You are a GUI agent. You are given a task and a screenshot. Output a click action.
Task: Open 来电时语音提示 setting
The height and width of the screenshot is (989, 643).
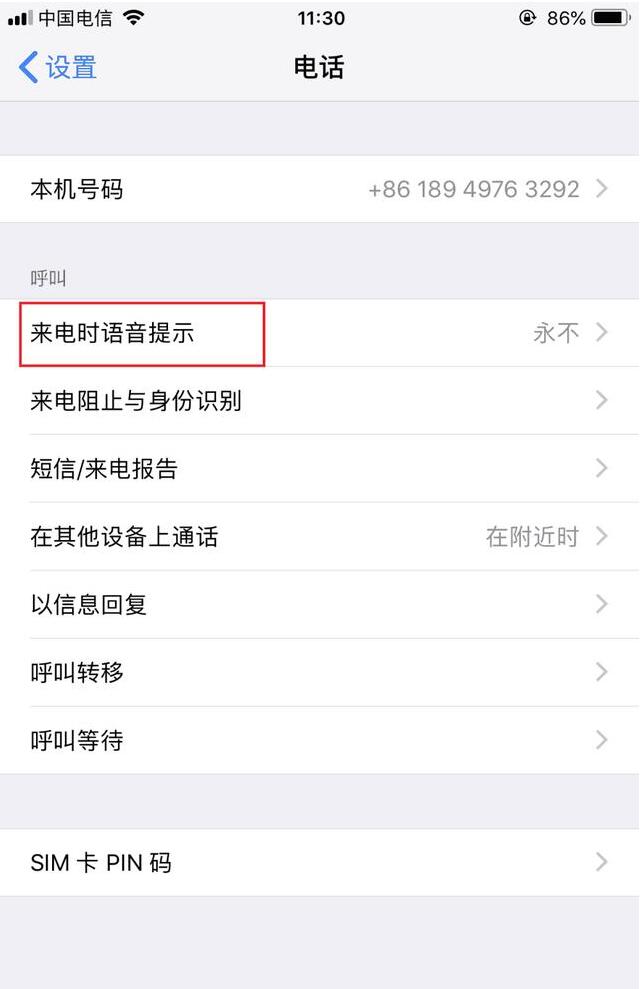coord(320,333)
